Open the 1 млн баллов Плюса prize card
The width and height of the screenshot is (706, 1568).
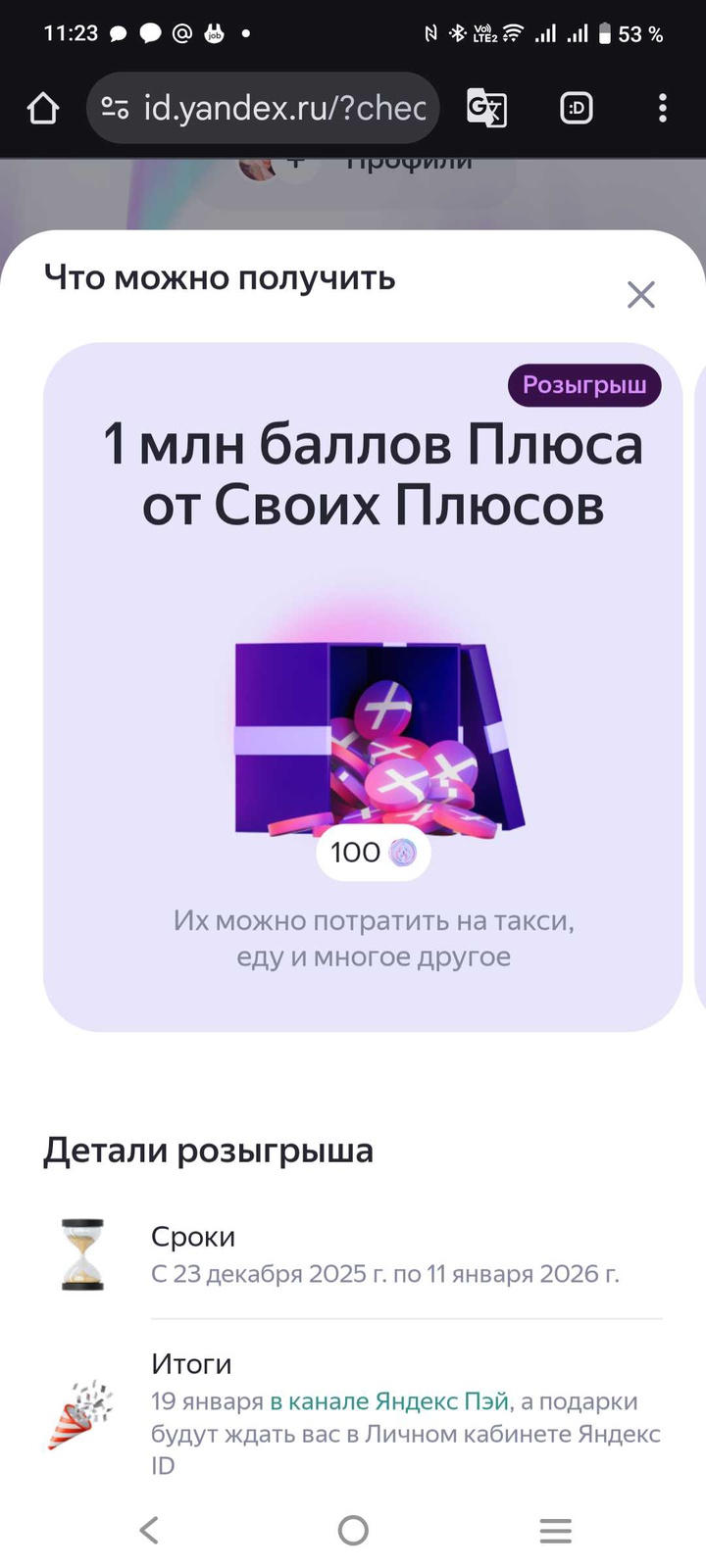click(x=363, y=686)
